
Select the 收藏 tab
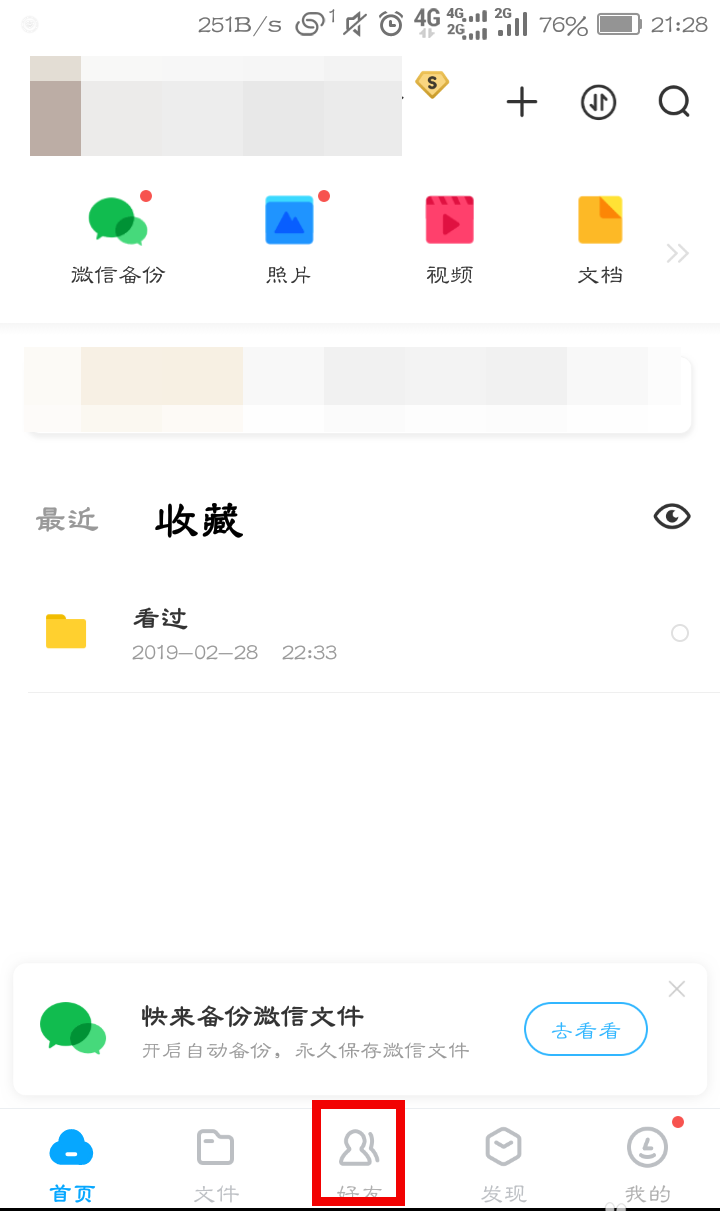(x=199, y=521)
